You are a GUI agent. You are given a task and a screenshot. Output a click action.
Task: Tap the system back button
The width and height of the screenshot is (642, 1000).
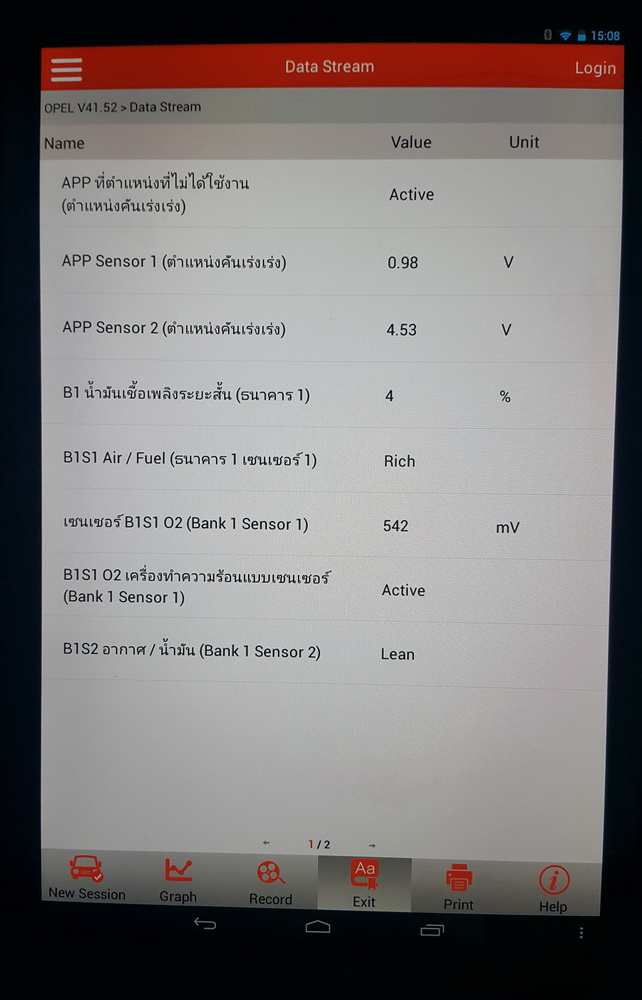205,924
